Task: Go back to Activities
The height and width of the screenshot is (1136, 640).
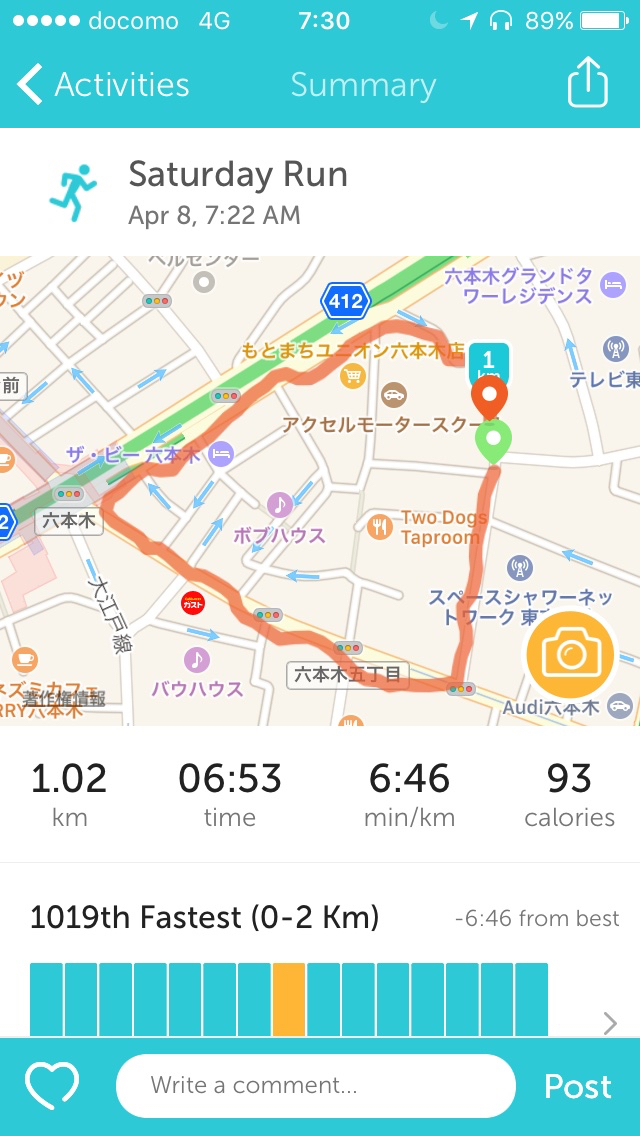Action: tap(104, 86)
